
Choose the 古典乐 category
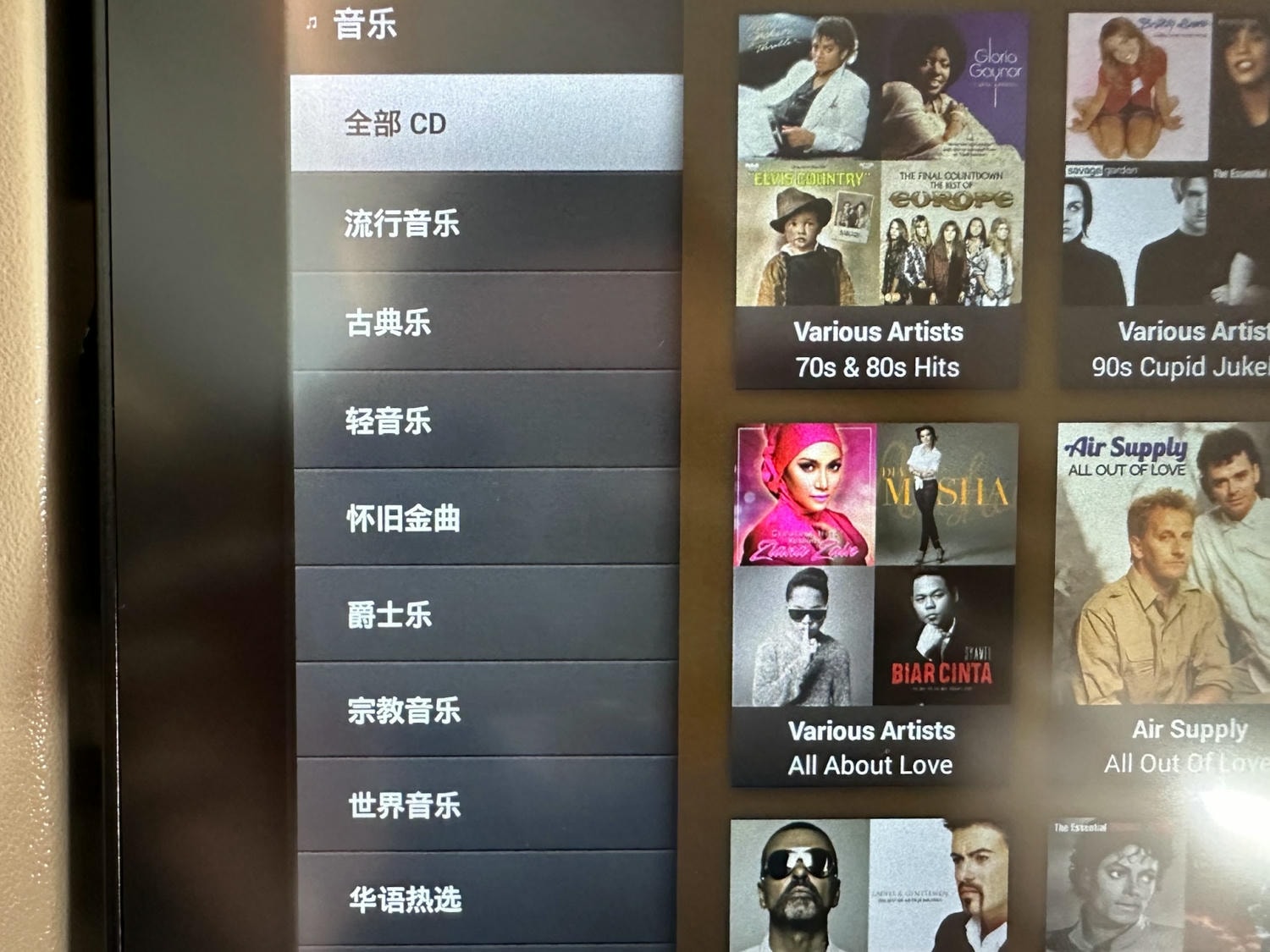click(x=485, y=322)
